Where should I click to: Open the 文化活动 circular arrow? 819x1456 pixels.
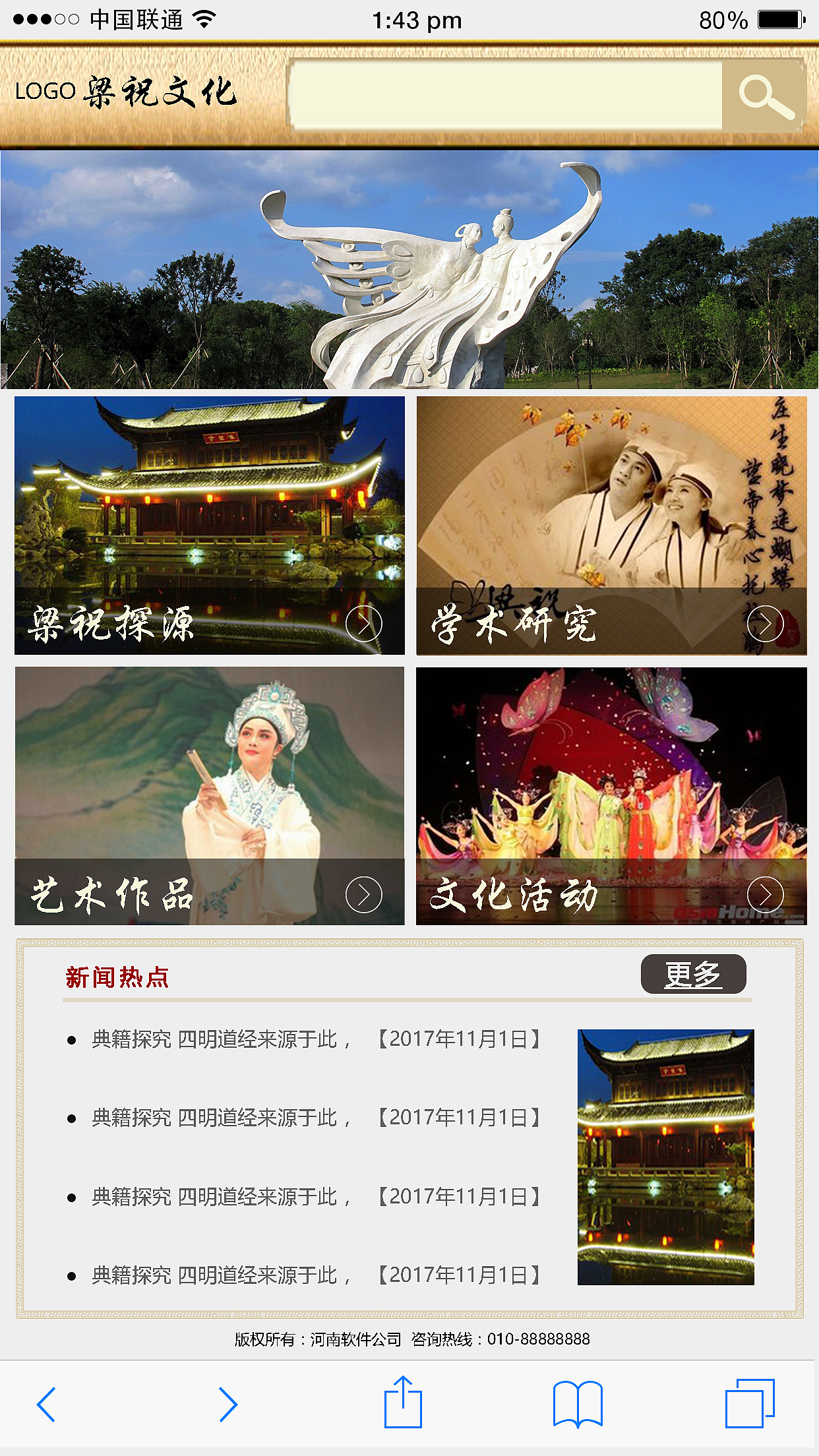click(767, 895)
